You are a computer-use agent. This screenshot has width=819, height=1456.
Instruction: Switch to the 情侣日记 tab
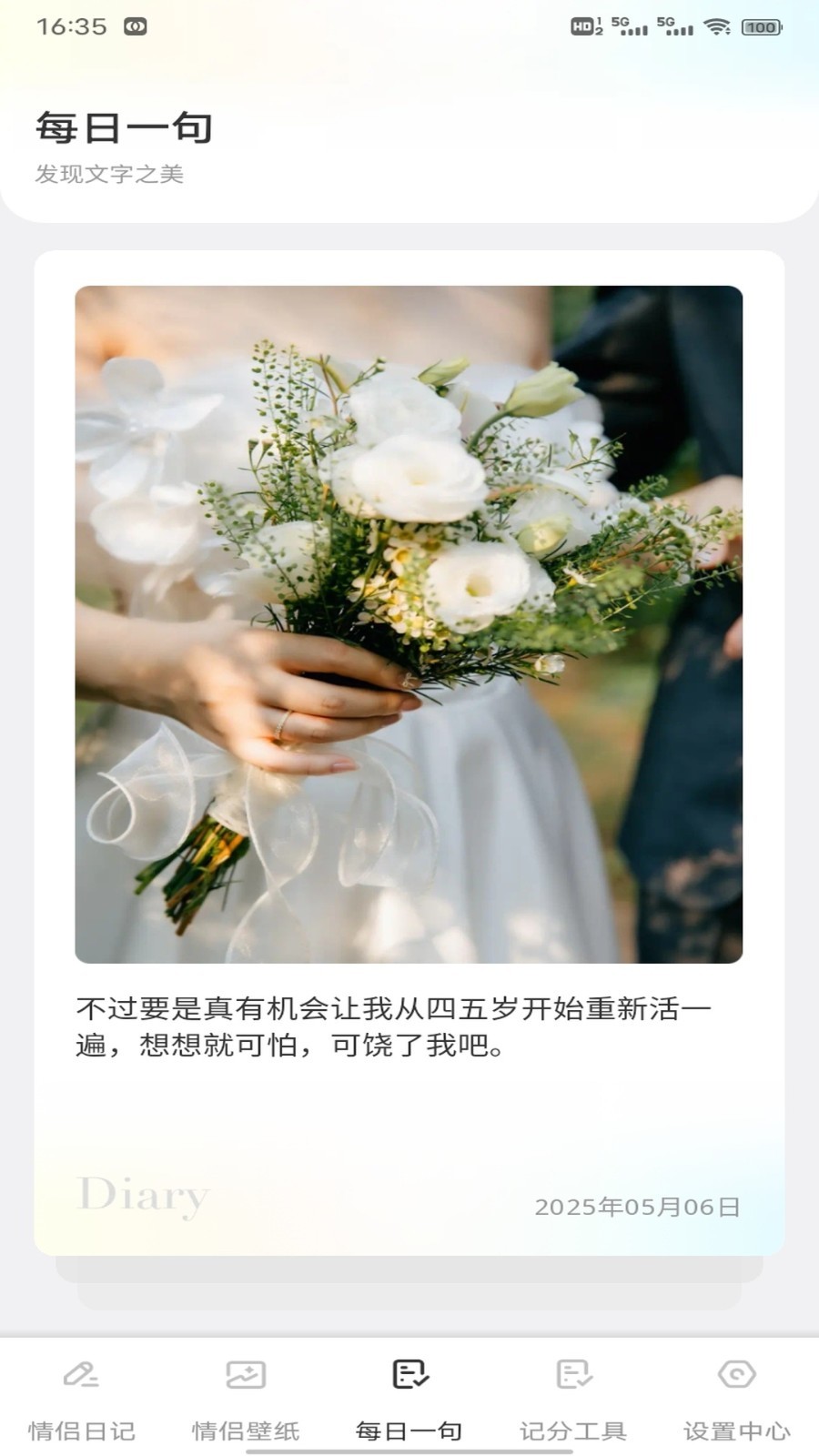[82, 1399]
